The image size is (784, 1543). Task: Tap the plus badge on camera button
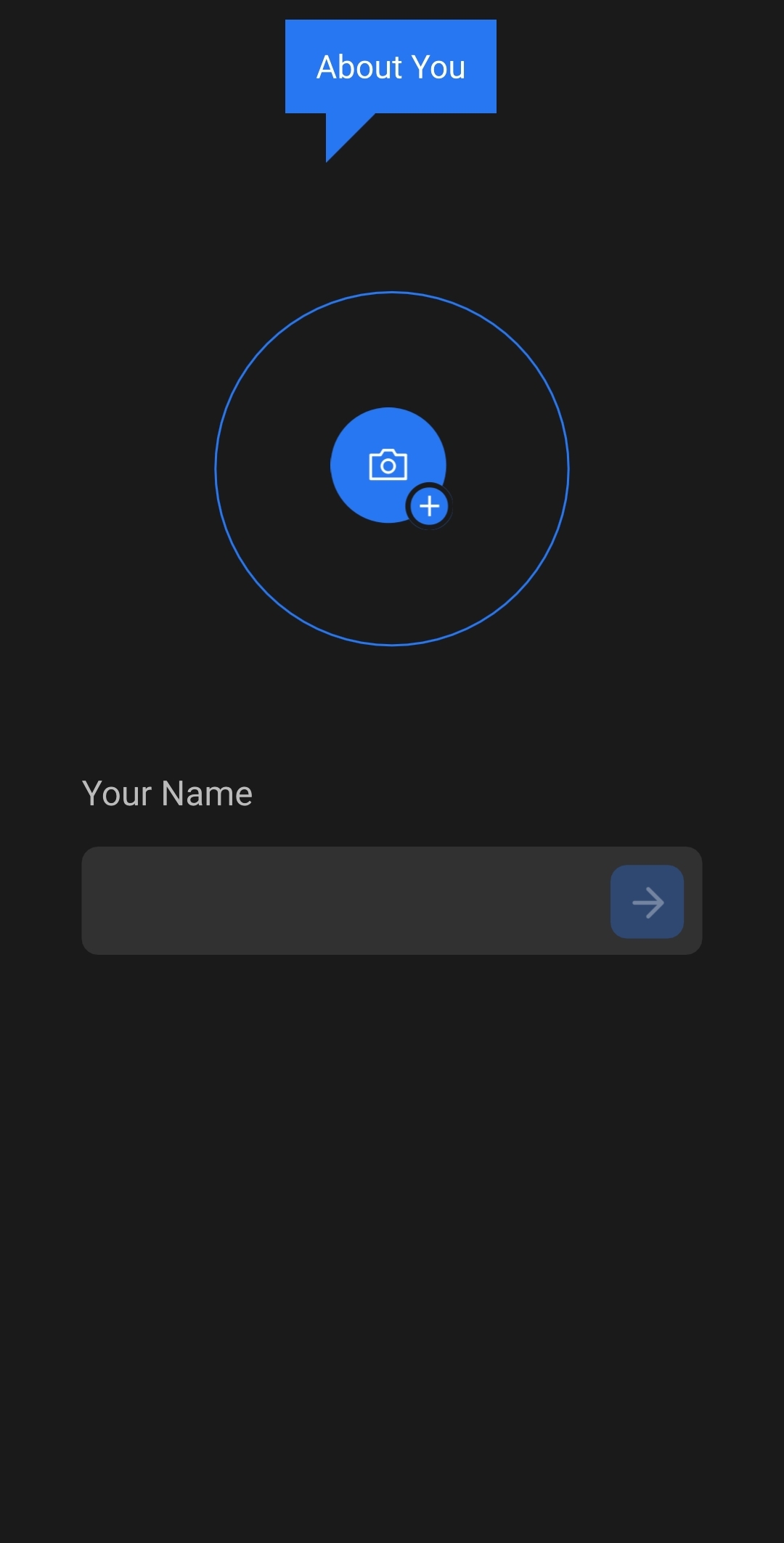coord(430,506)
